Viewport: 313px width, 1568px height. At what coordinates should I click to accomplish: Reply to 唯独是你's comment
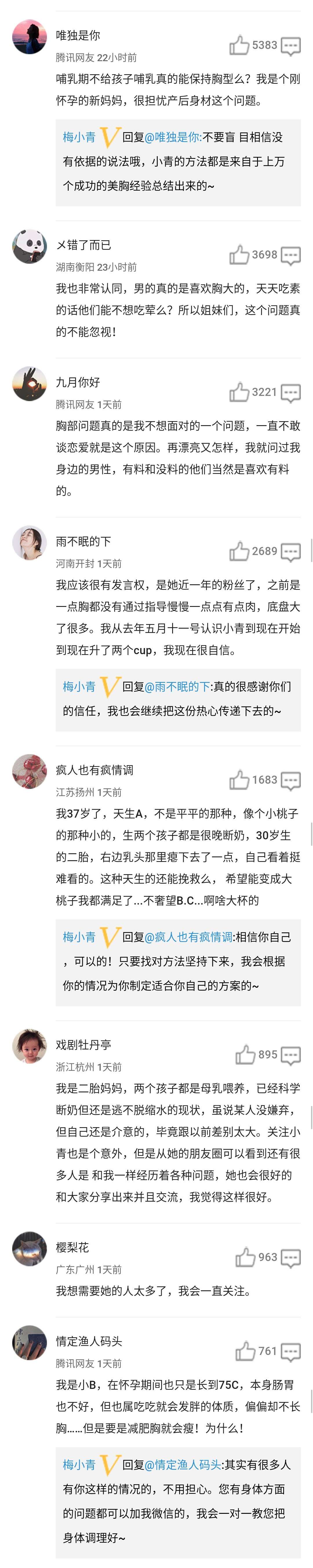tap(290, 46)
